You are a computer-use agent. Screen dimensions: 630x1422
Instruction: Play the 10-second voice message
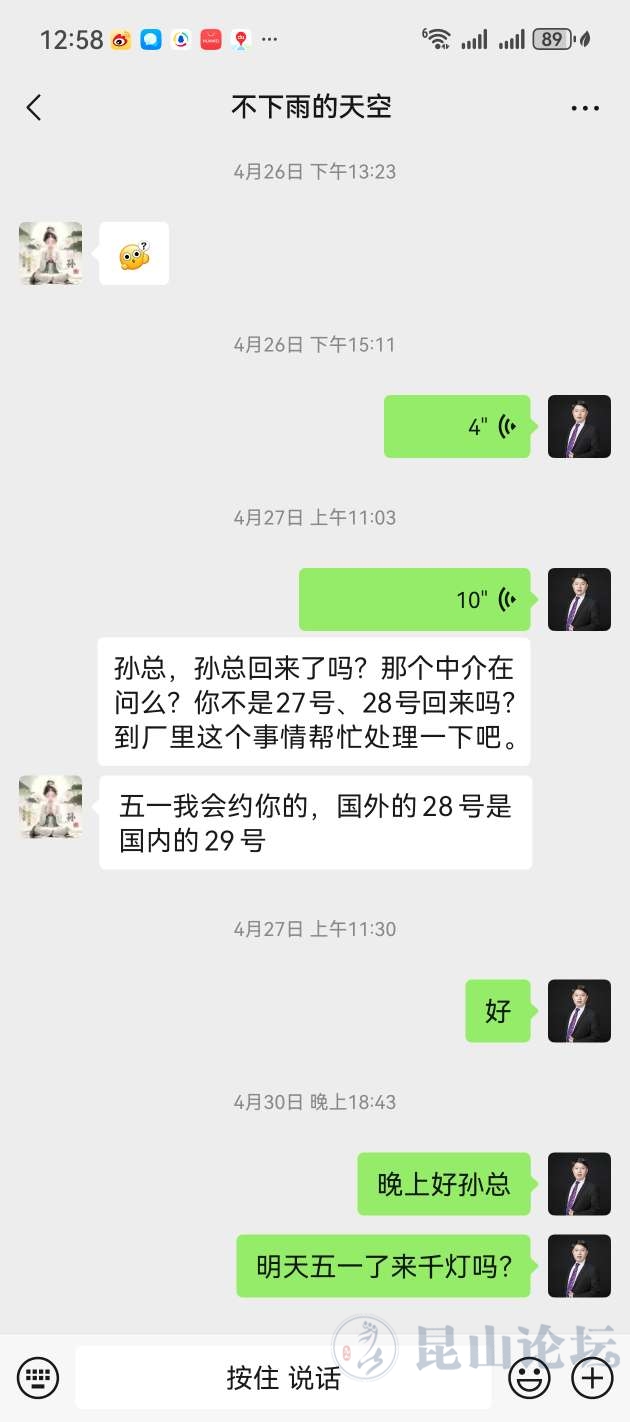(x=414, y=599)
